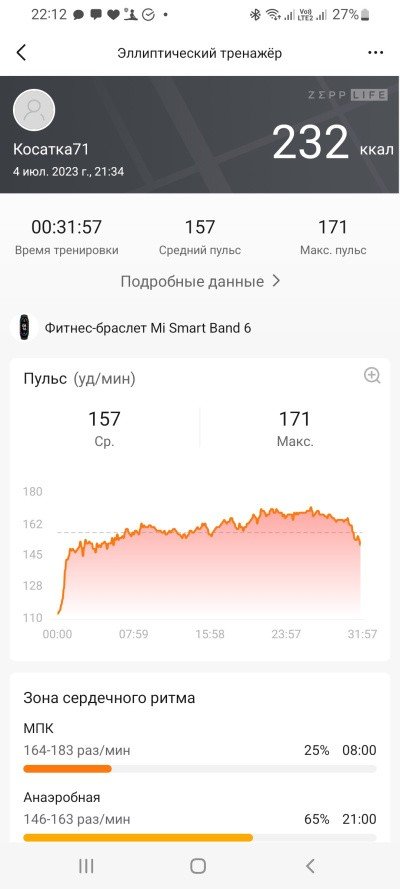Open Подробные данные details
This screenshot has width=400, height=889.
tap(201, 281)
